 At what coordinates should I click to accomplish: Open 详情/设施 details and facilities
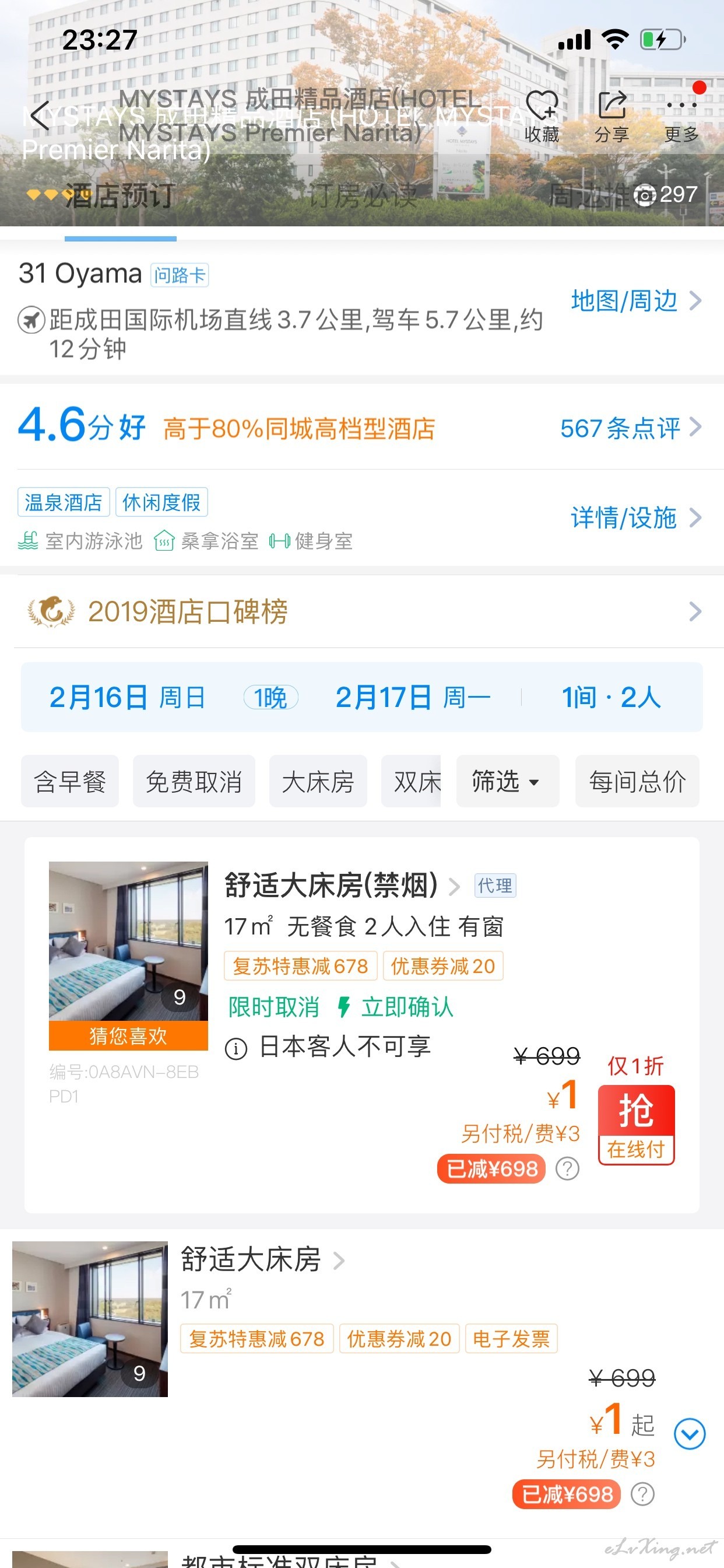(636, 518)
